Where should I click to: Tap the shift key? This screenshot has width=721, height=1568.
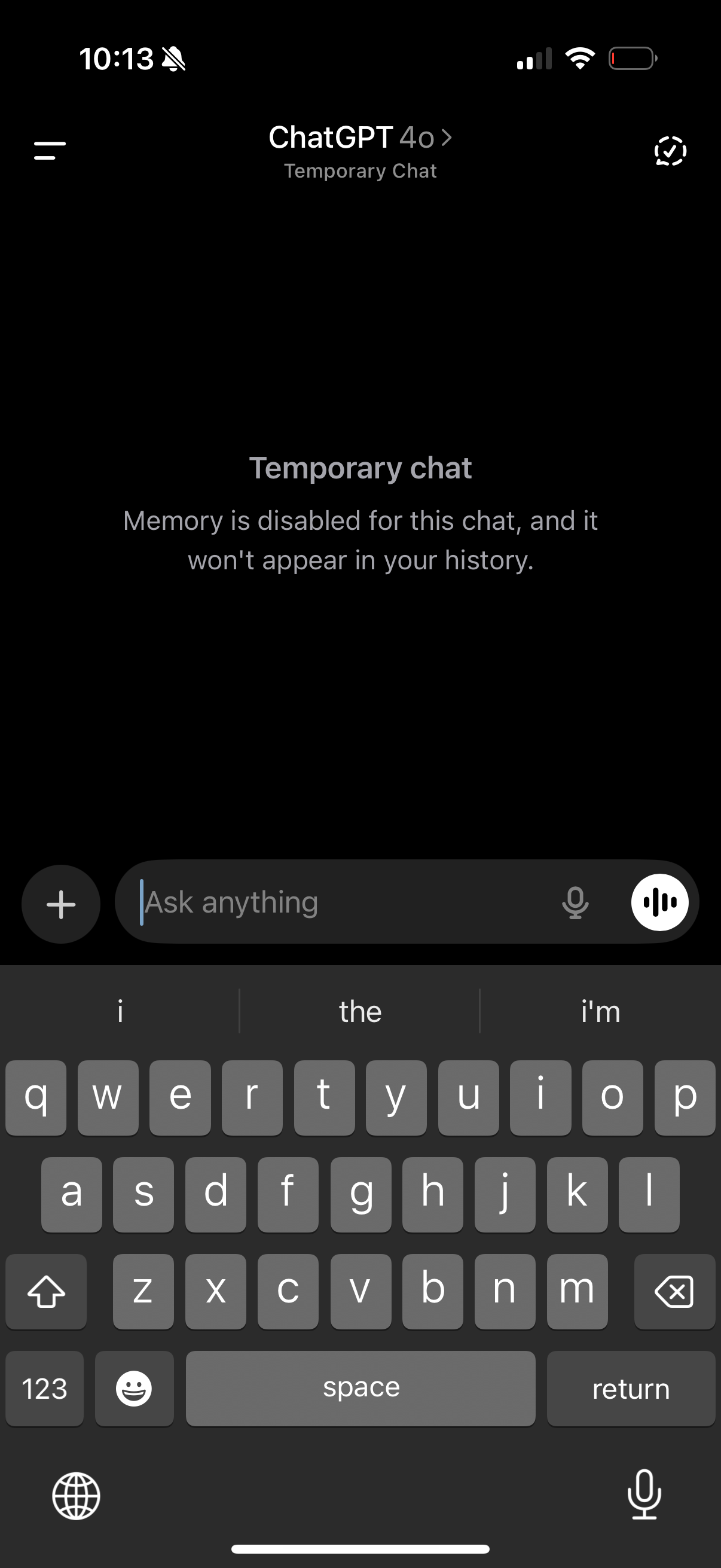tap(45, 1292)
